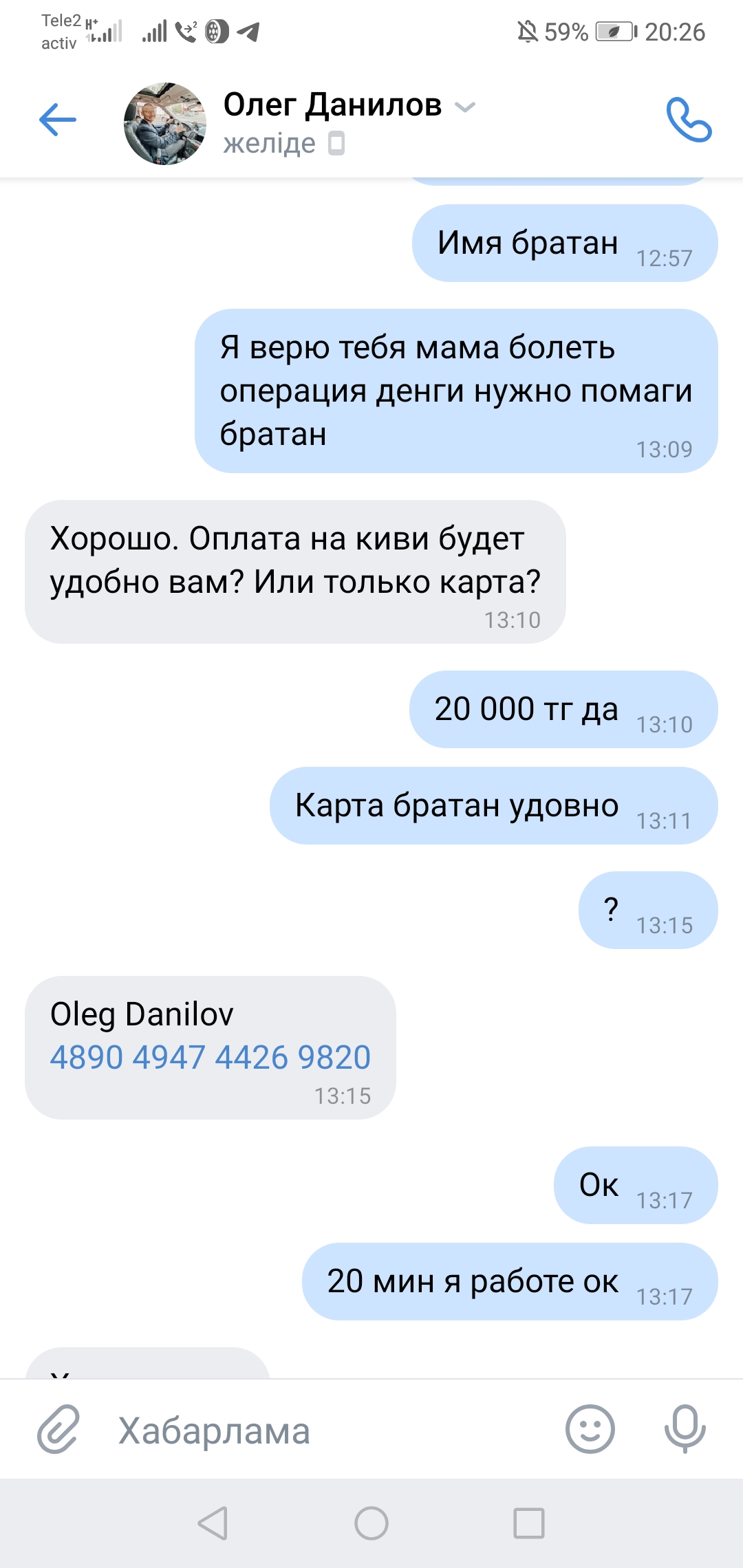Open the emoji sticker picker
Image resolution: width=743 pixels, height=1568 pixels.
click(x=590, y=1428)
